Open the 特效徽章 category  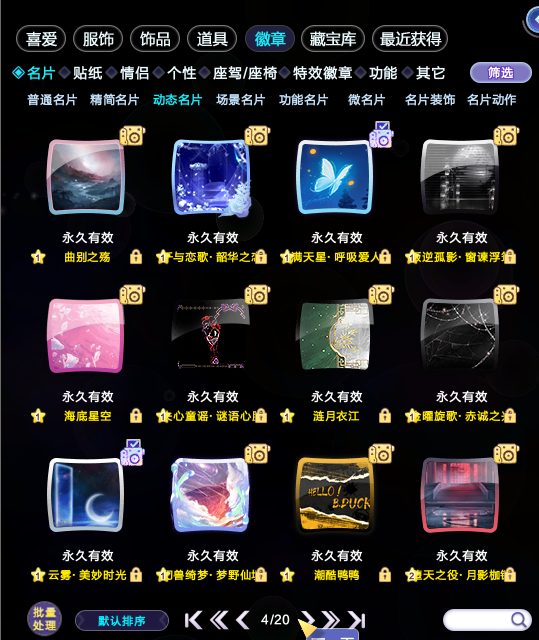322,73
